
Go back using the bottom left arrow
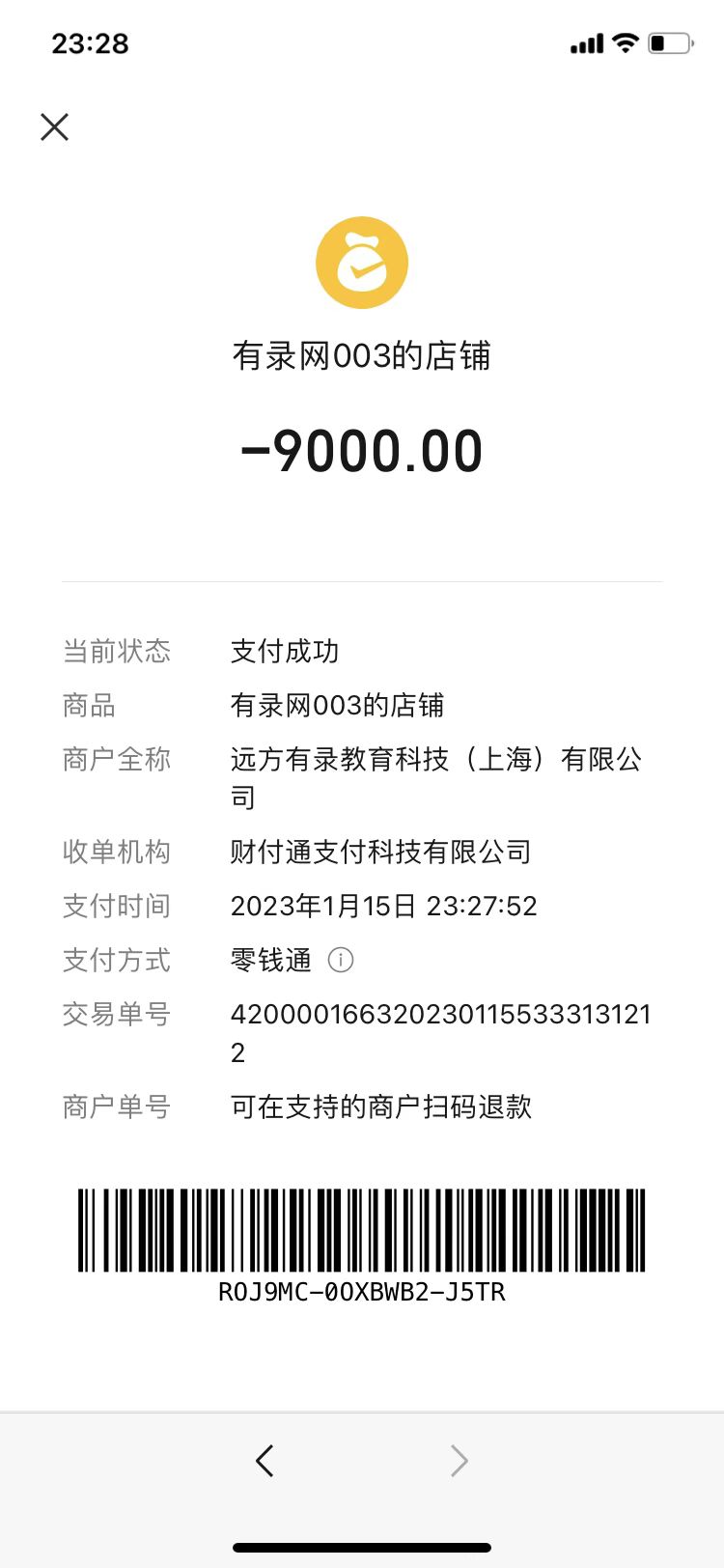click(x=265, y=1460)
